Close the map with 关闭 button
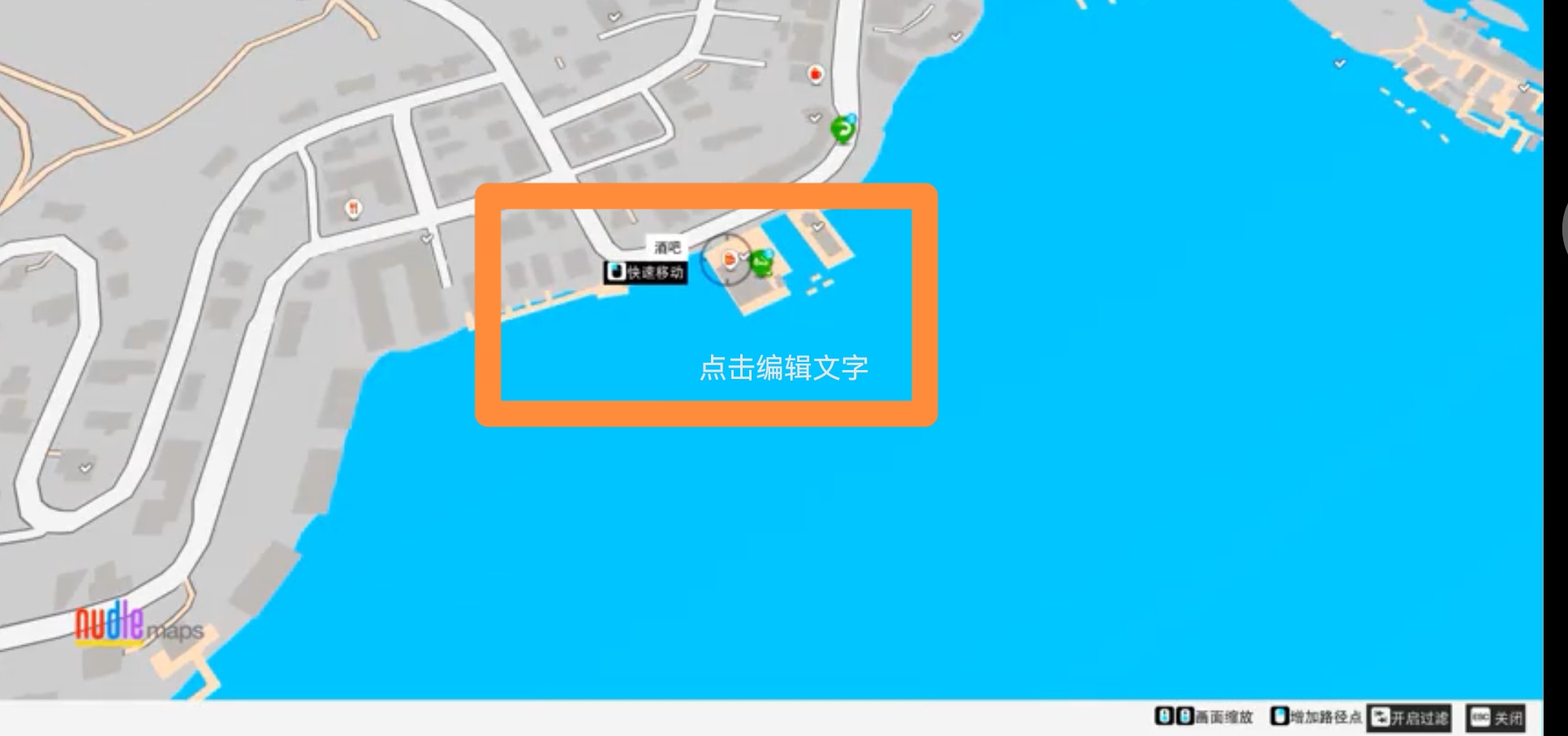Viewport: 1568px width, 736px height. (1497, 717)
